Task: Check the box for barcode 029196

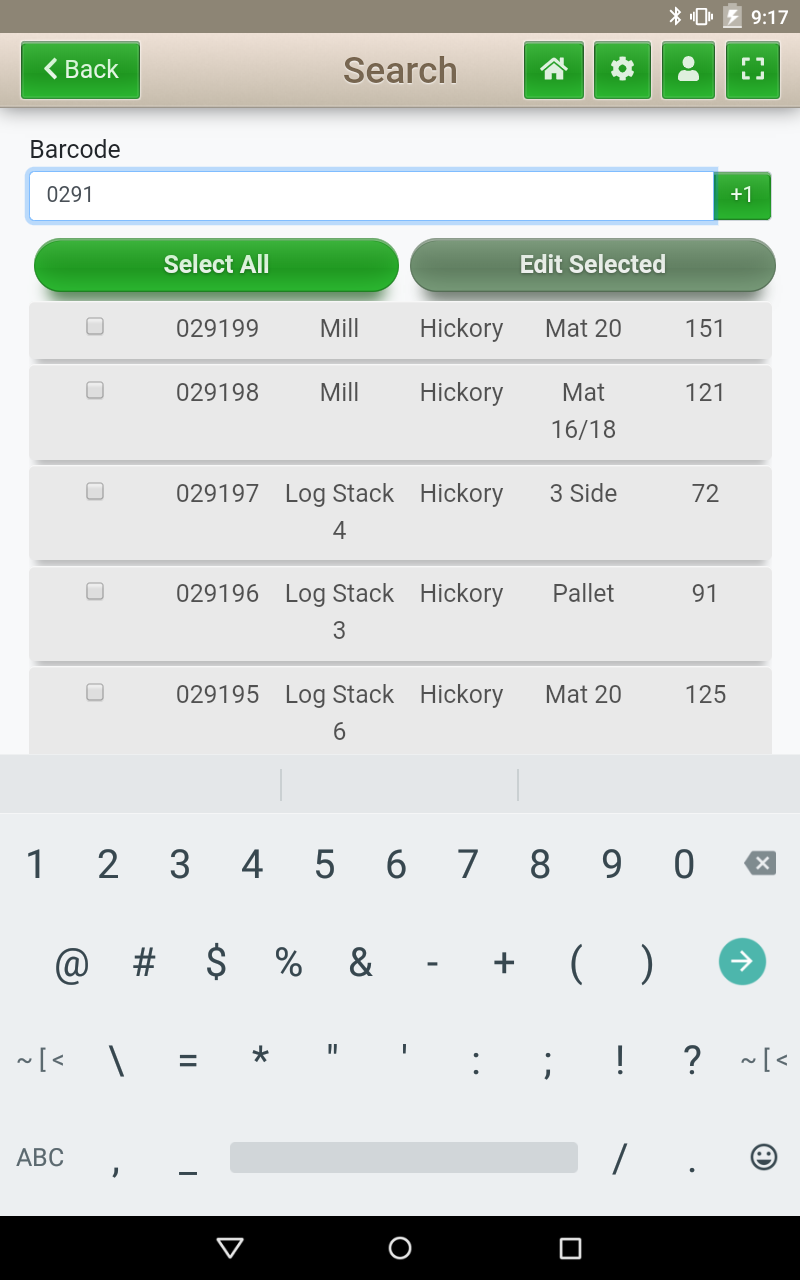Action: [95, 591]
